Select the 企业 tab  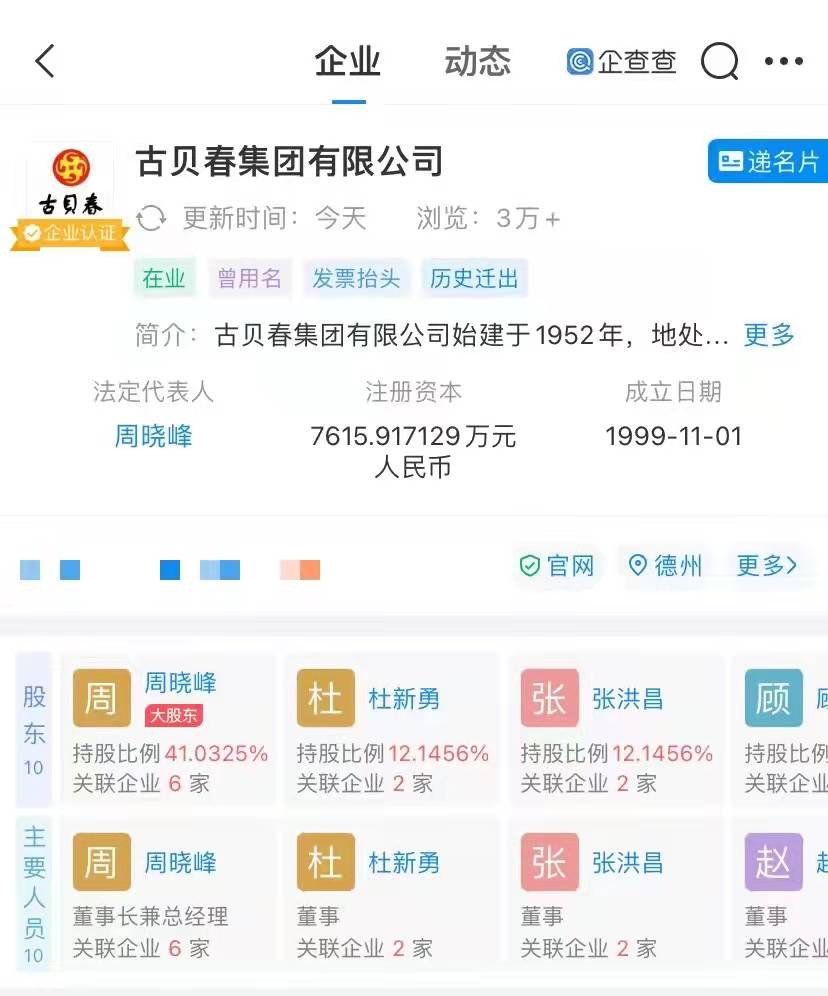[x=348, y=62]
